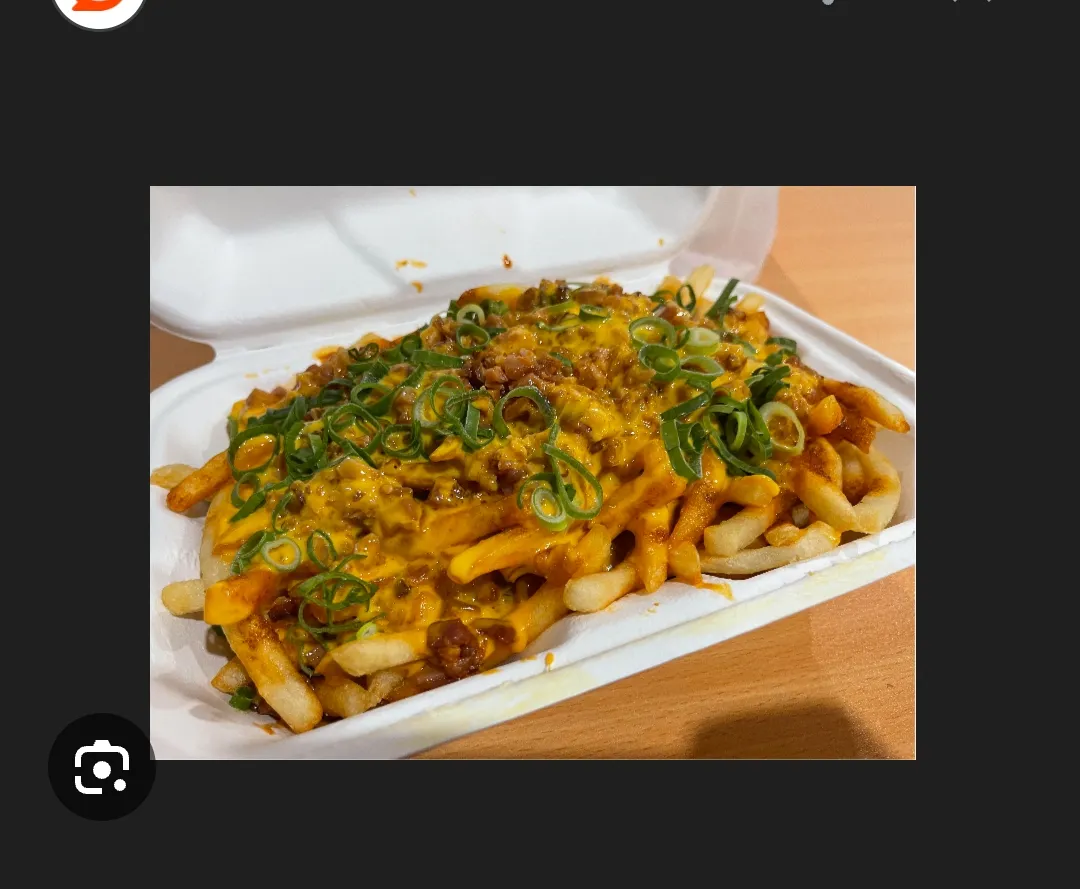The width and height of the screenshot is (1080, 889).
Task: Search this image with Google Lens
Action: tap(102, 767)
